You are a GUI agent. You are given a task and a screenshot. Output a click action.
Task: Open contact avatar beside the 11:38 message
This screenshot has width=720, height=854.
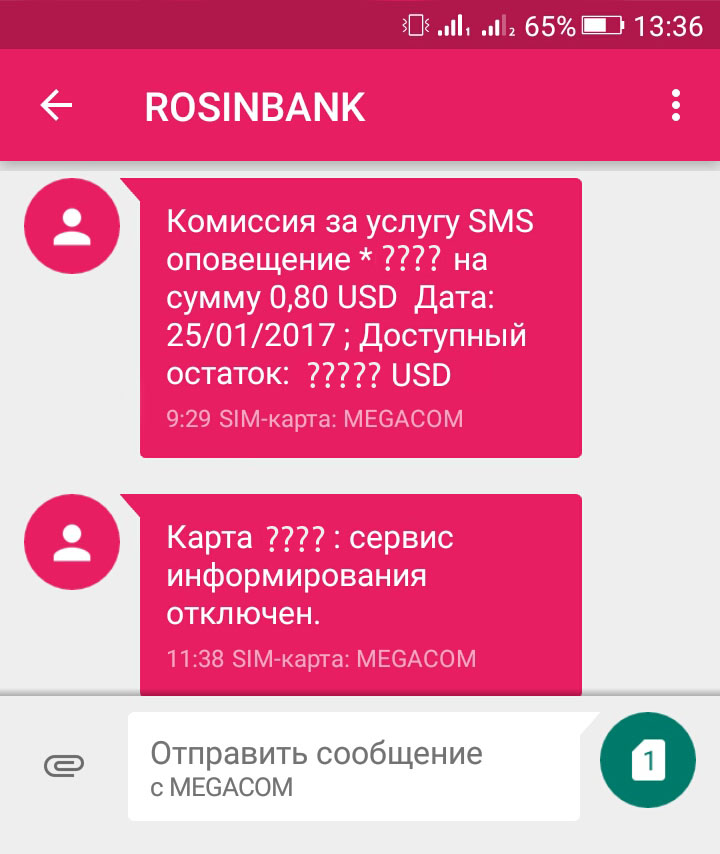pyautogui.click(x=72, y=544)
